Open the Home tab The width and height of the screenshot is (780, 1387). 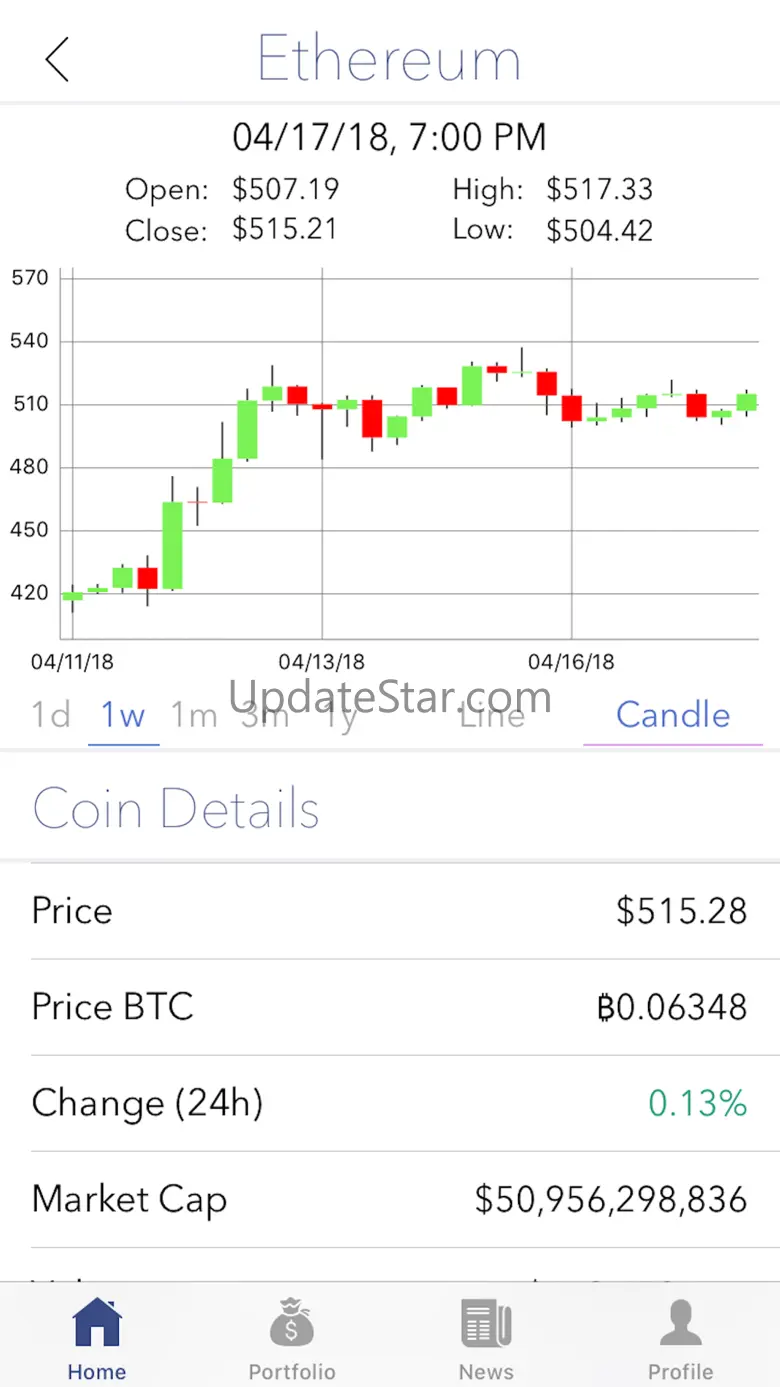tap(97, 1338)
